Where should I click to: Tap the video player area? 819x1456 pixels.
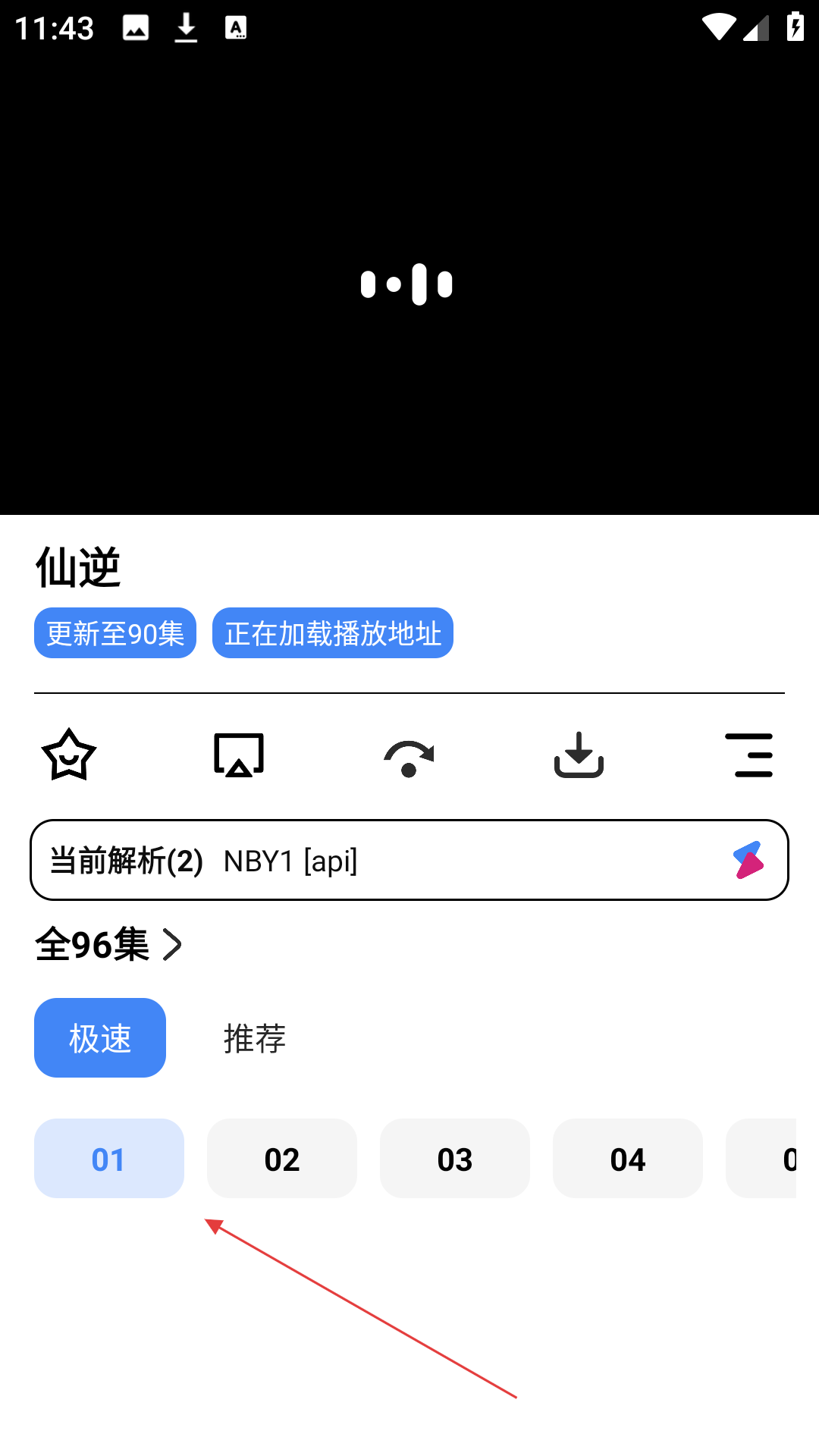click(409, 284)
